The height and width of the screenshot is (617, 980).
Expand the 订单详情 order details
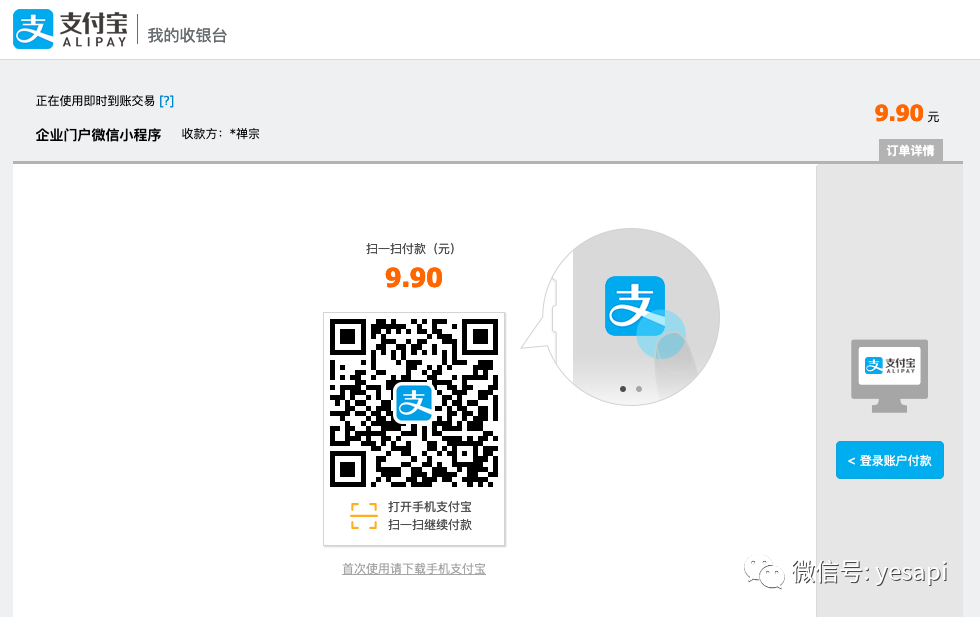coord(910,151)
